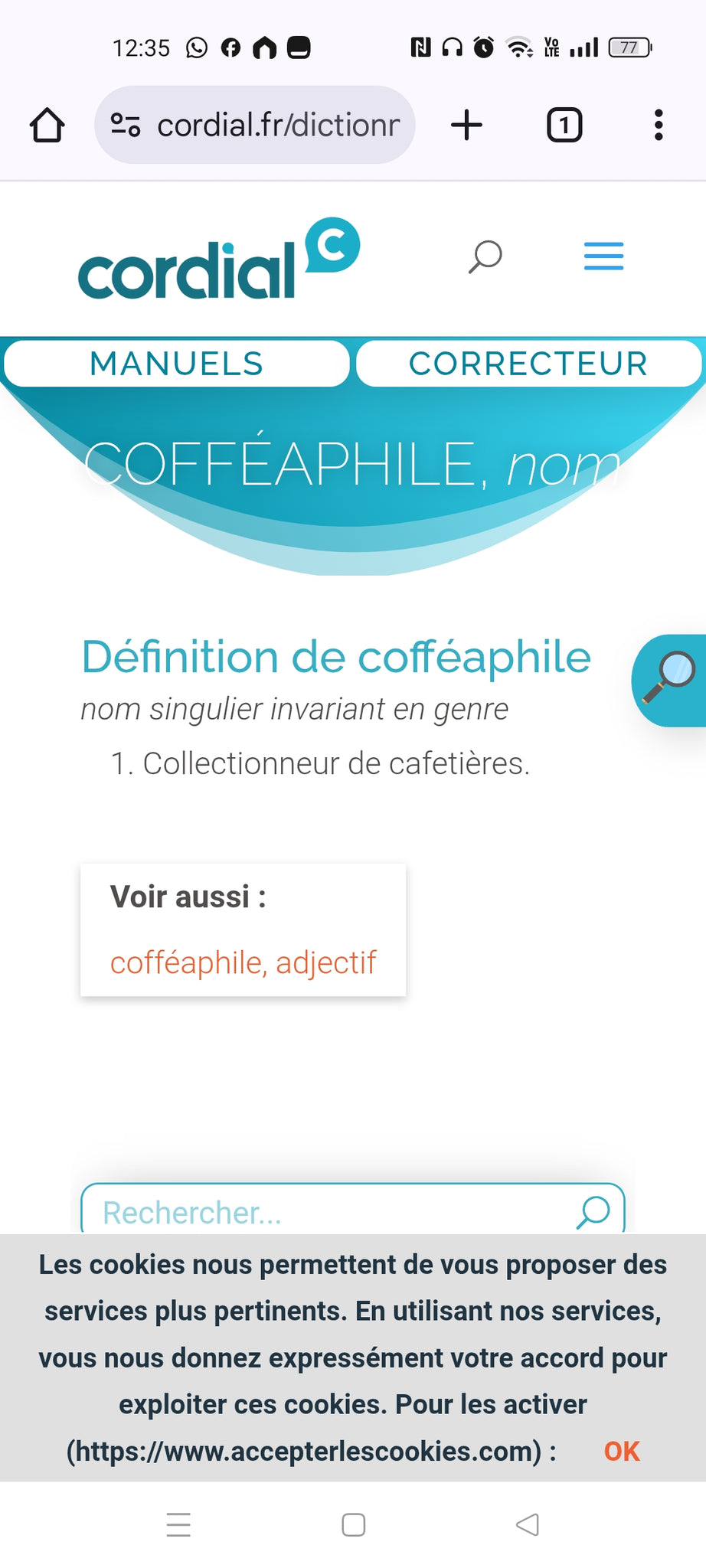Open the hamburger navigation menu
The height and width of the screenshot is (1568, 706).
click(603, 256)
